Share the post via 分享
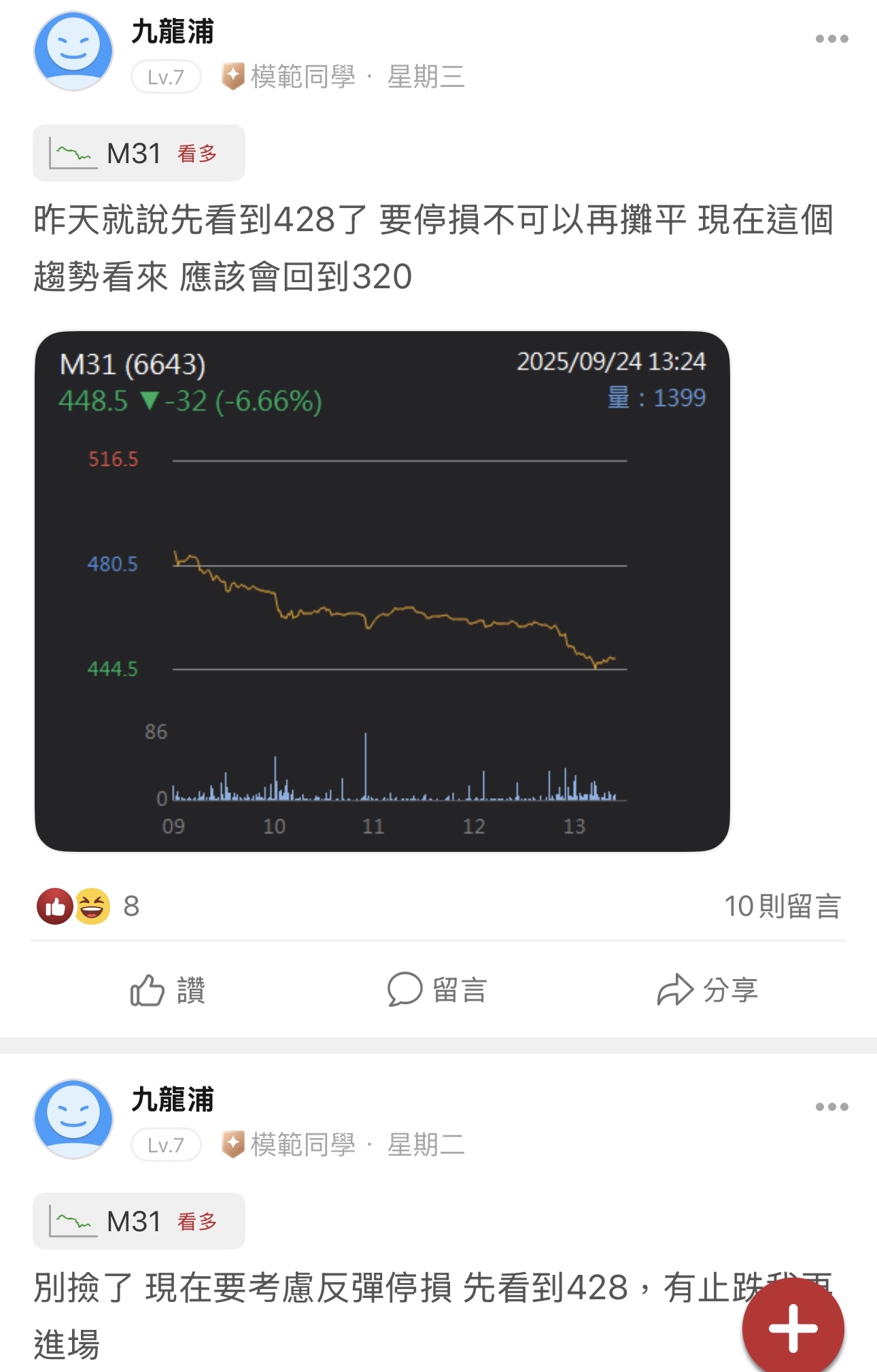The image size is (877, 1372). pyautogui.click(x=707, y=990)
